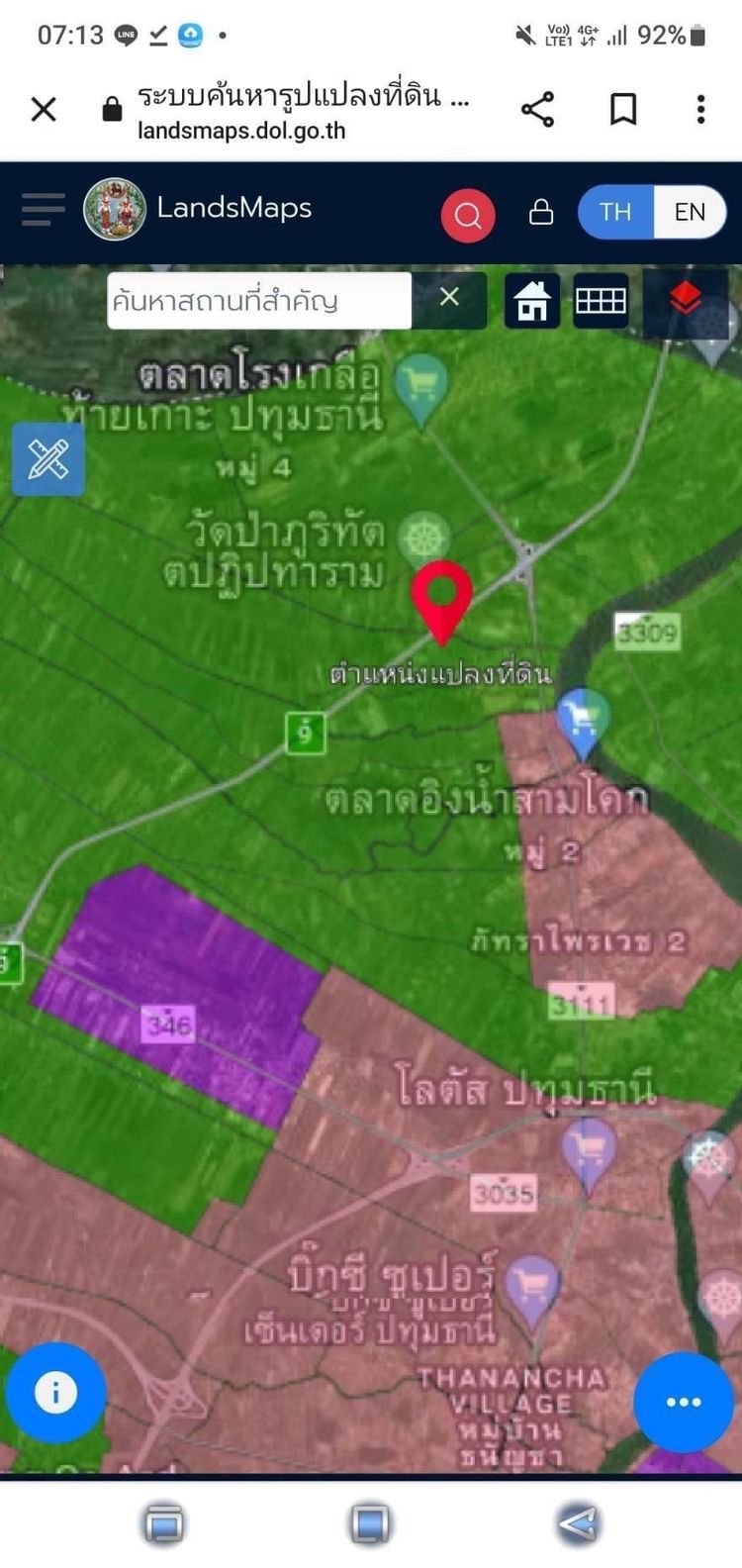Image resolution: width=742 pixels, height=1568 pixels.
Task: Tap the red land parcel pin
Action: coord(441,596)
